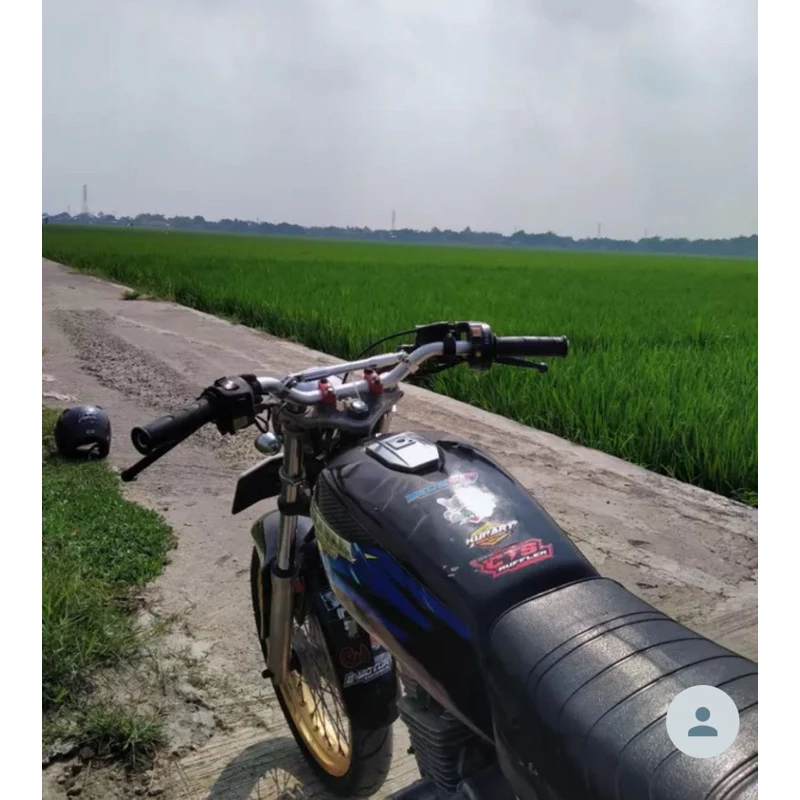
Task: Show people tagged in this photo
Action: (702, 721)
